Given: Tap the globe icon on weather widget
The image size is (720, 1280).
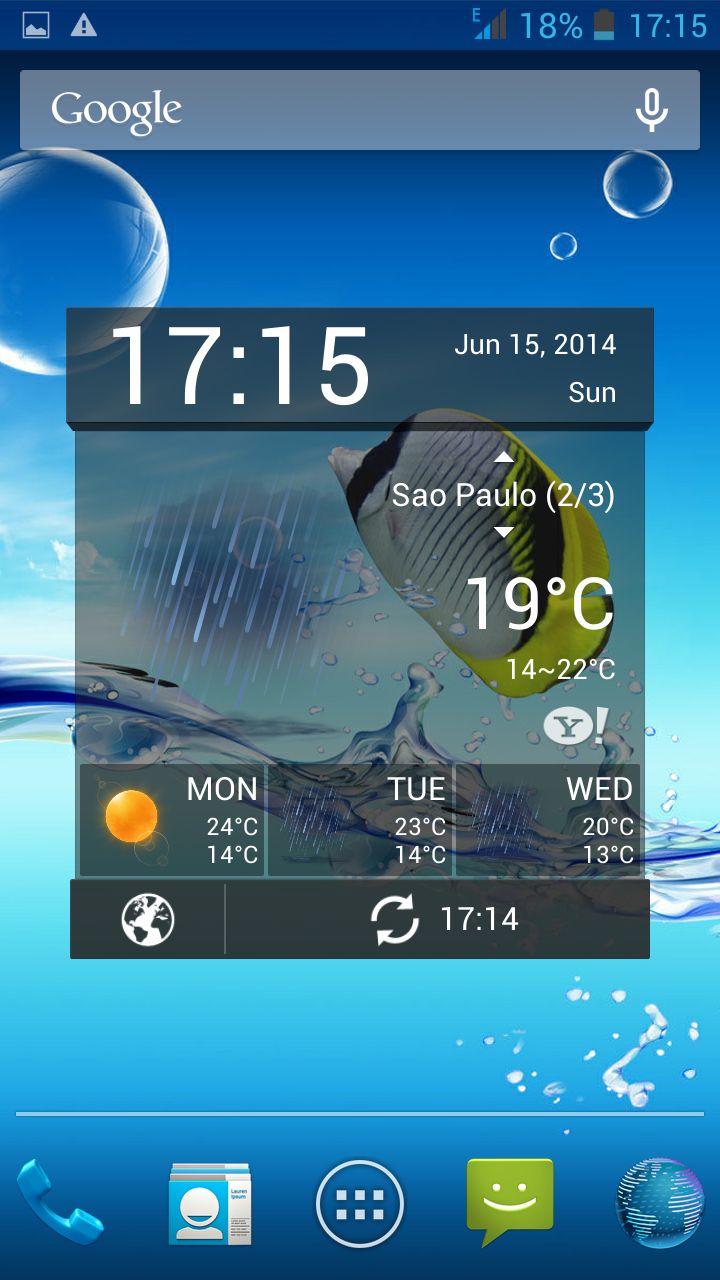Looking at the screenshot, I should [148, 919].
